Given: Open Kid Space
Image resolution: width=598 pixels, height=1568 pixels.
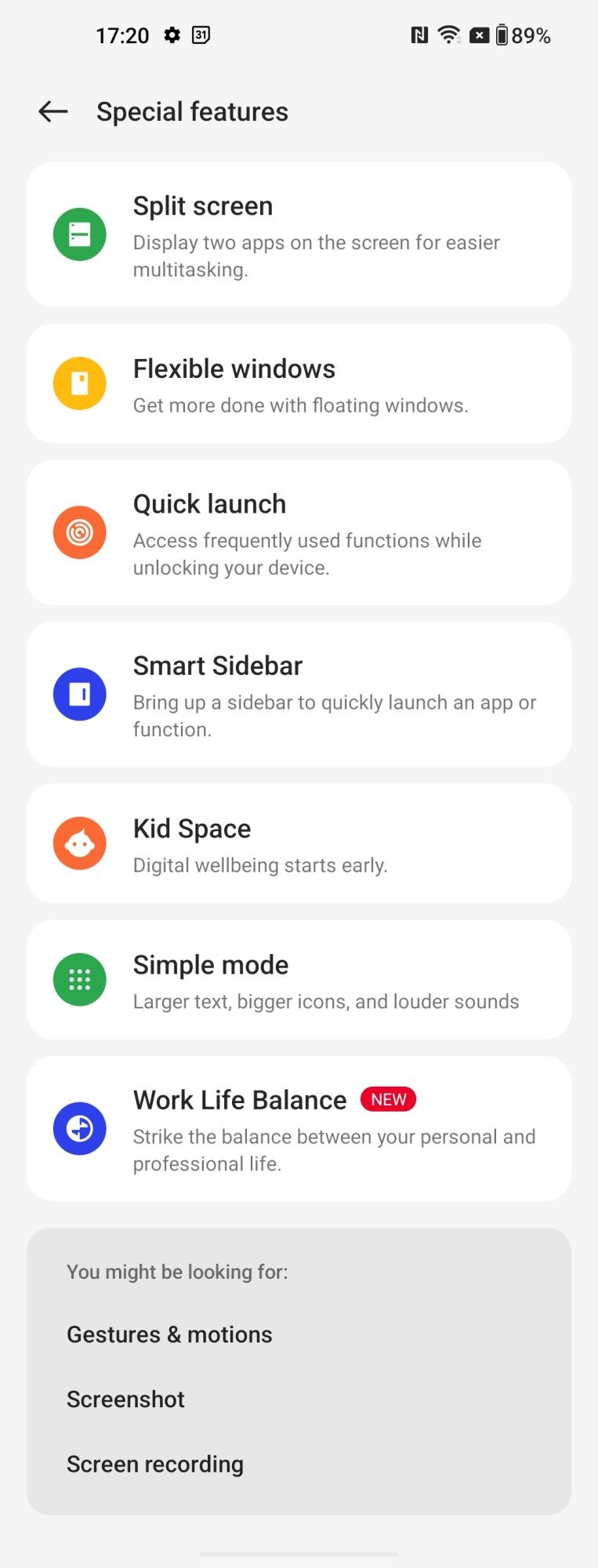Looking at the screenshot, I should pos(299,844).
